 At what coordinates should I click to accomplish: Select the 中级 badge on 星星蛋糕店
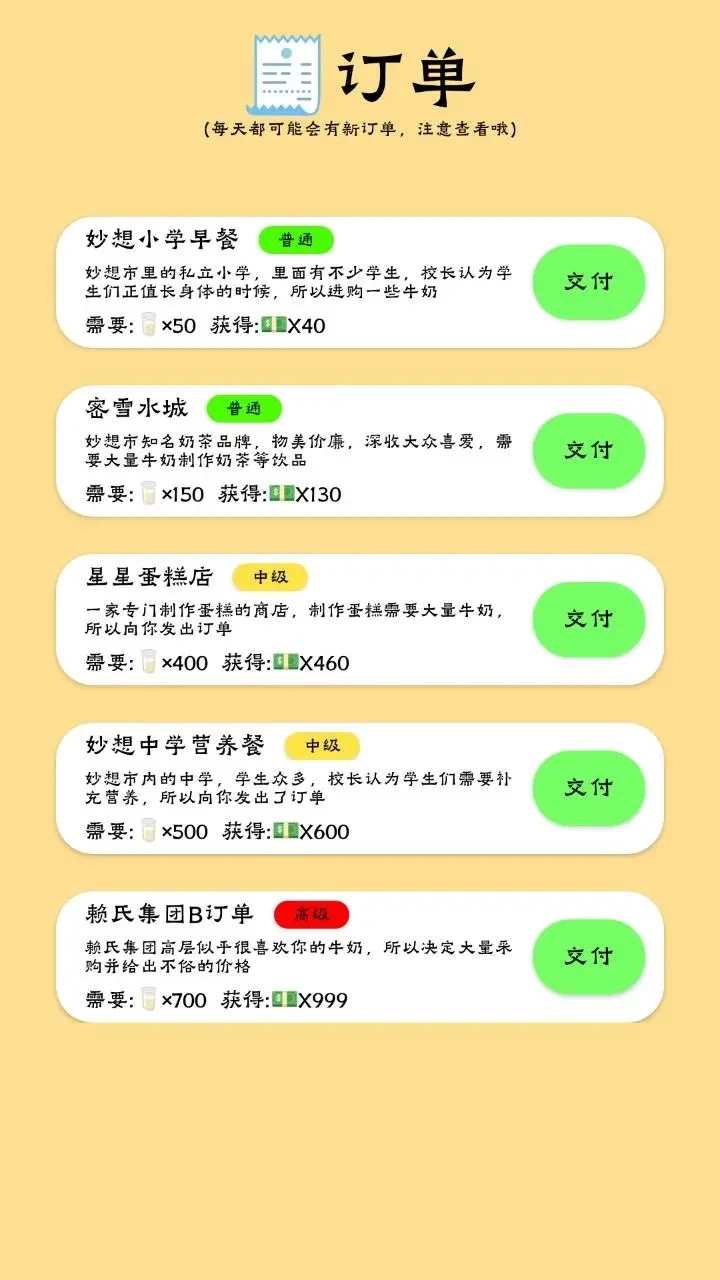point(271,577)
